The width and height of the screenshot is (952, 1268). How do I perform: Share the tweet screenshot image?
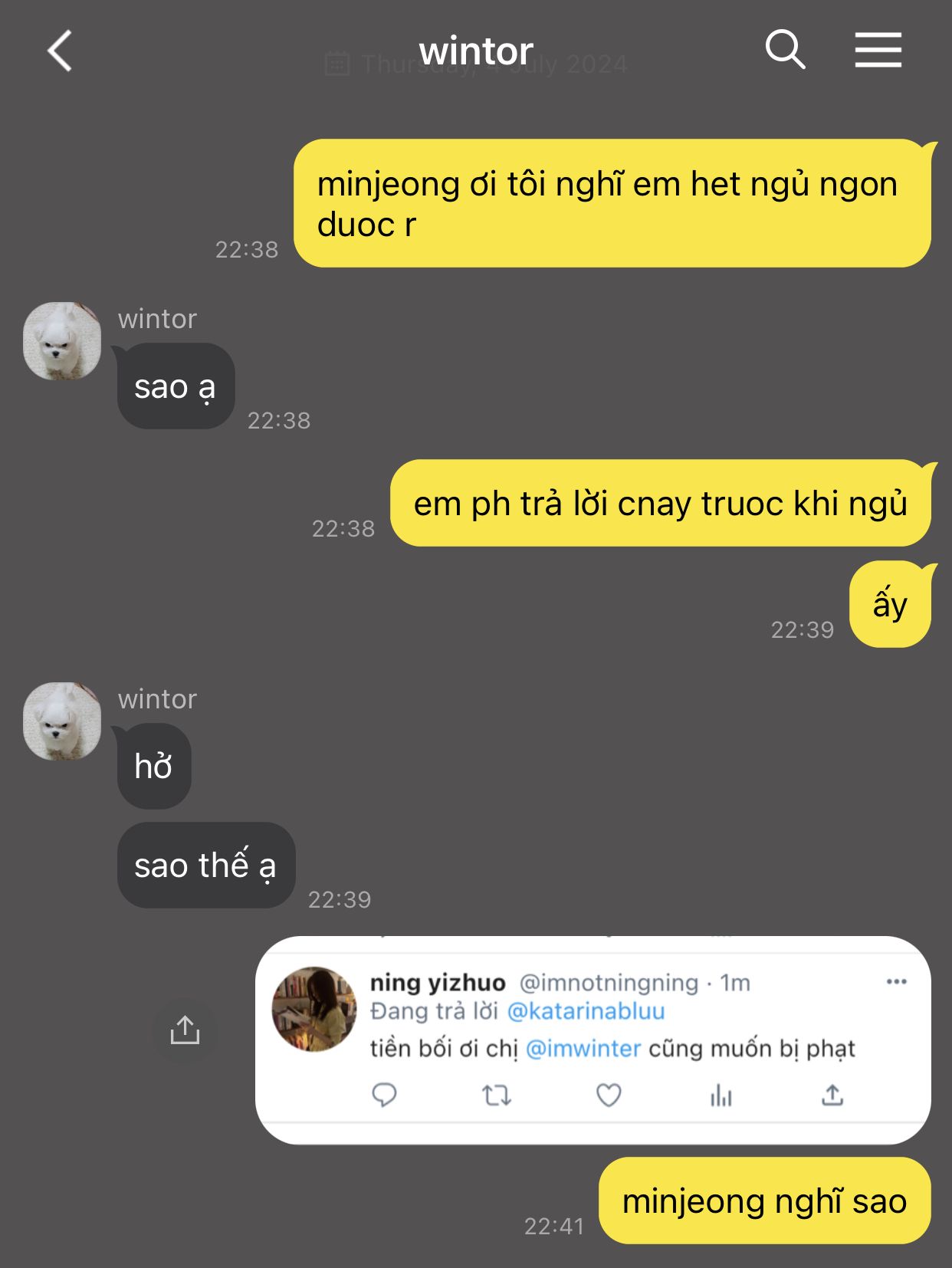pos(185,1030)
